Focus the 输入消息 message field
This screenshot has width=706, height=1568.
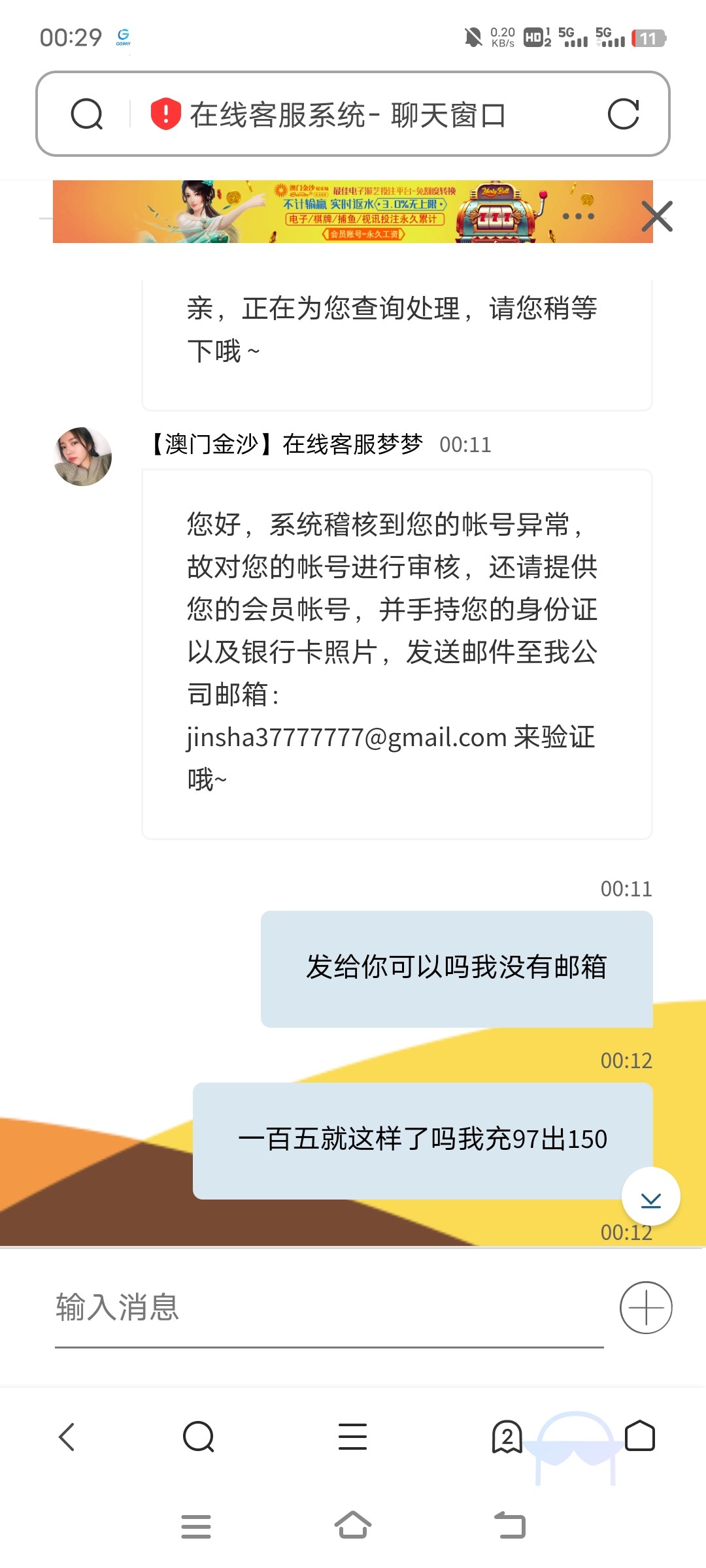[x=327, y=1308]
